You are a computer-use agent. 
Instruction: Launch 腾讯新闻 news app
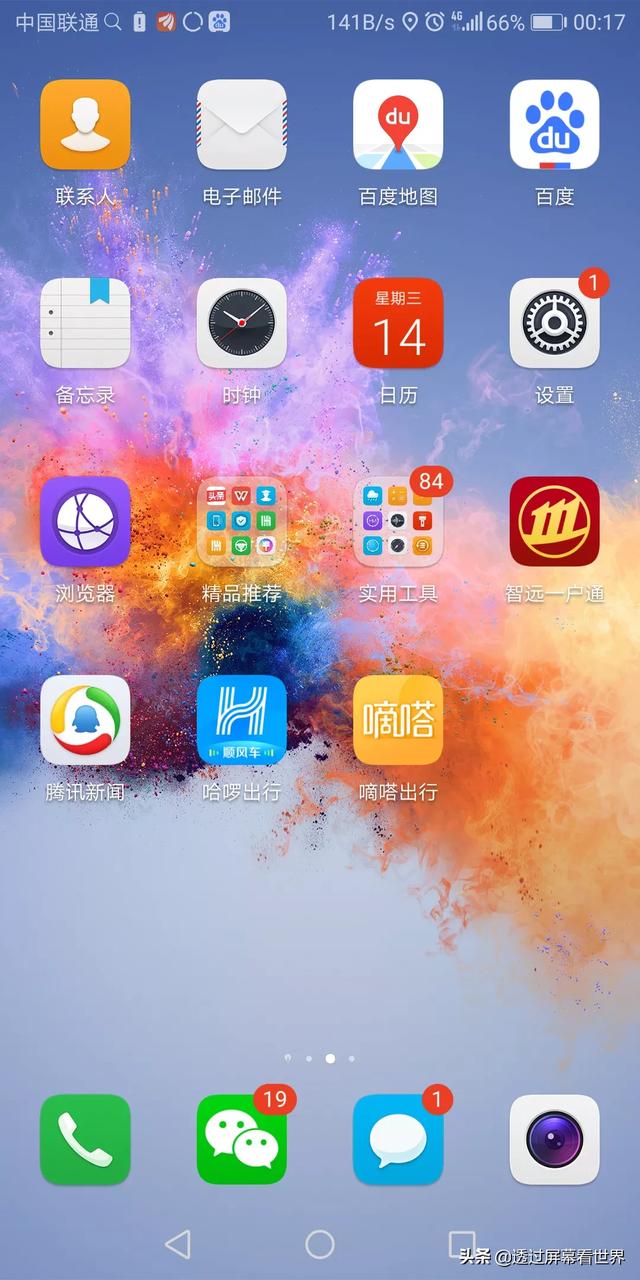pyautogui.click(x=85, y=720)
